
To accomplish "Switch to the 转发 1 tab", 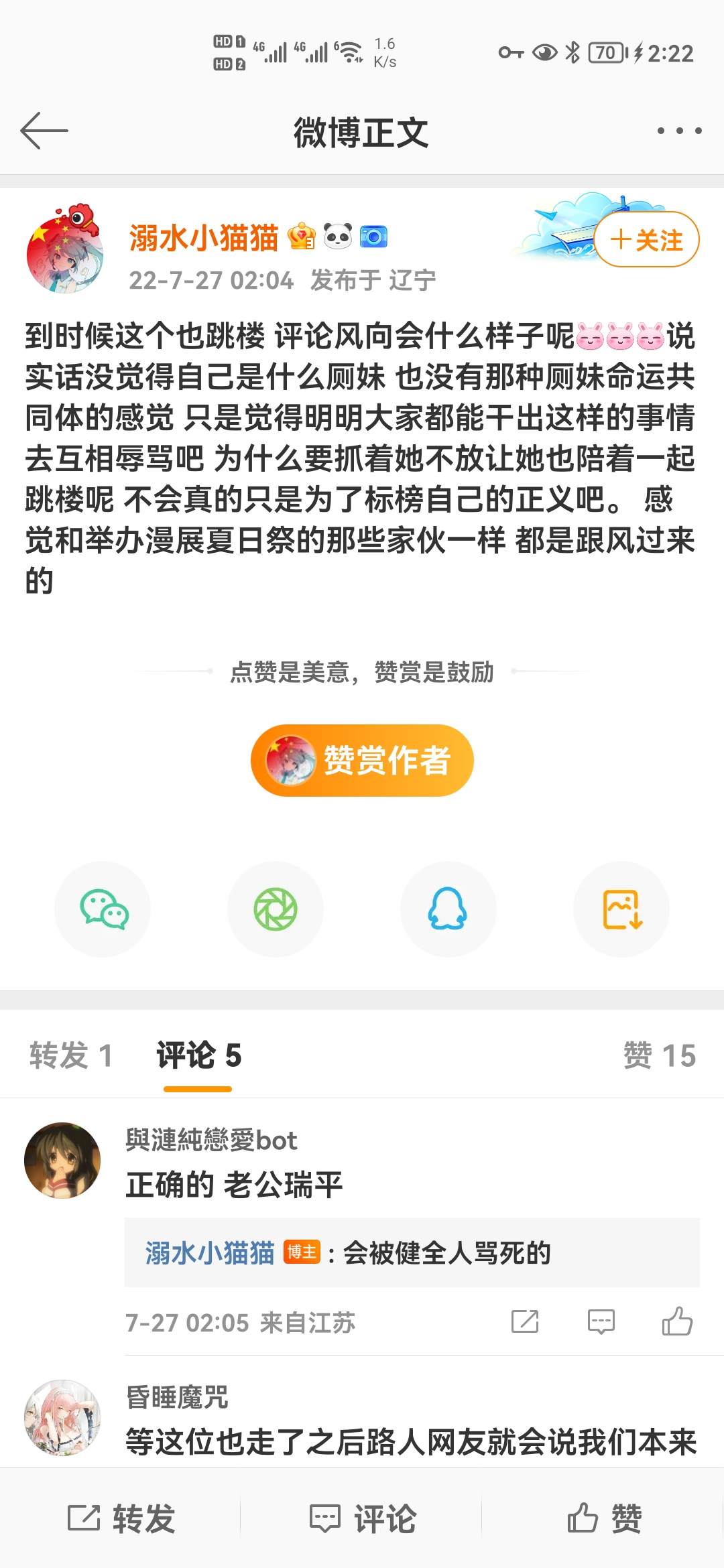I will coord(70,1055).
